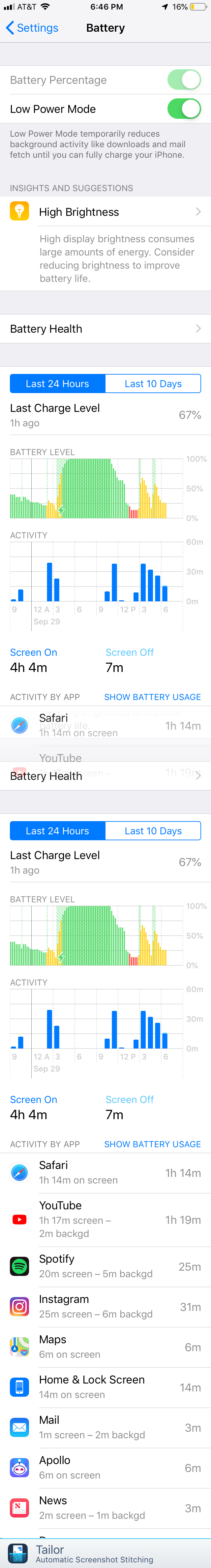The width and height of the screenshot is (211, 1568).
Task: Tap the Maps activity row
Action: tap(105, 1347)
